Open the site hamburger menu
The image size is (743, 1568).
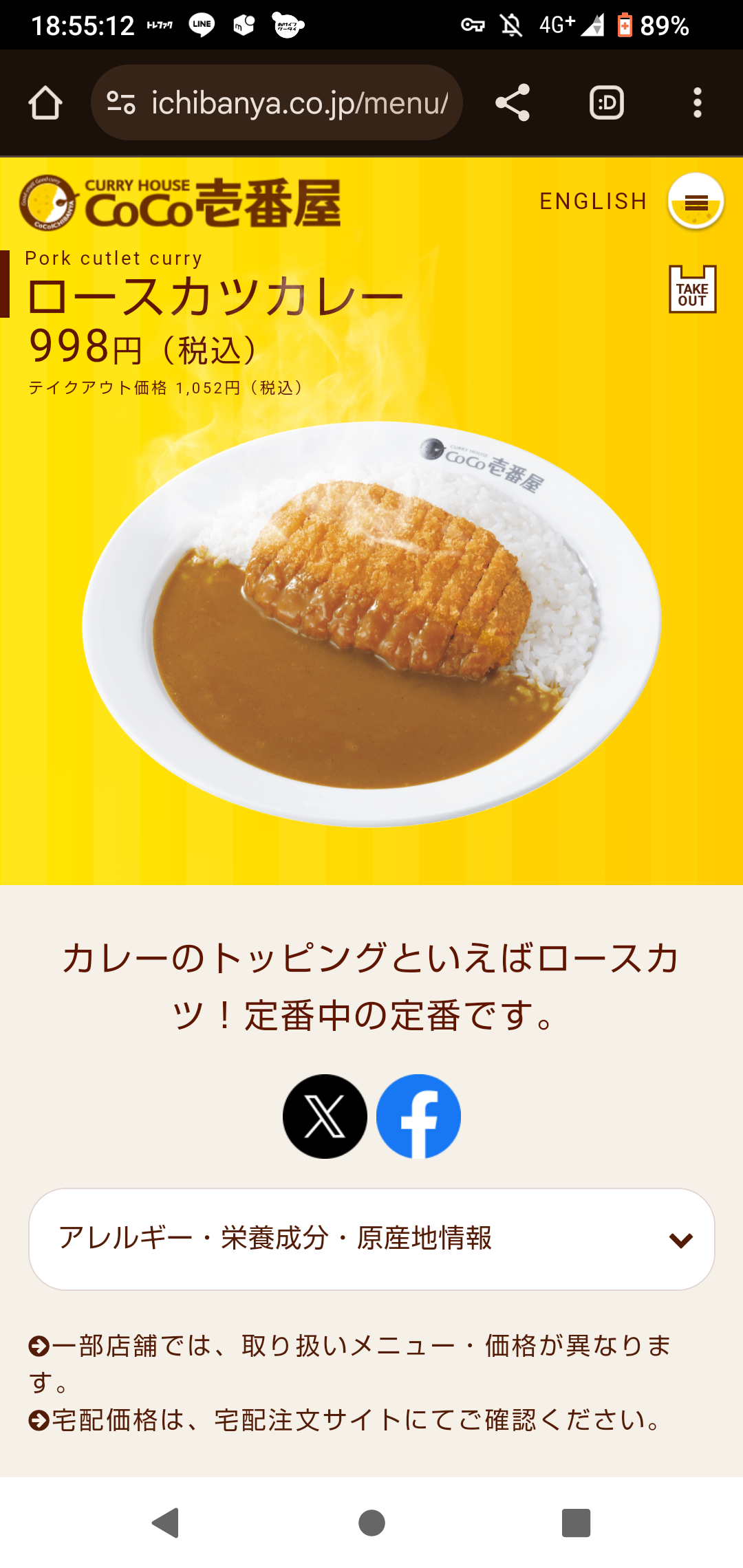[696, 202]
